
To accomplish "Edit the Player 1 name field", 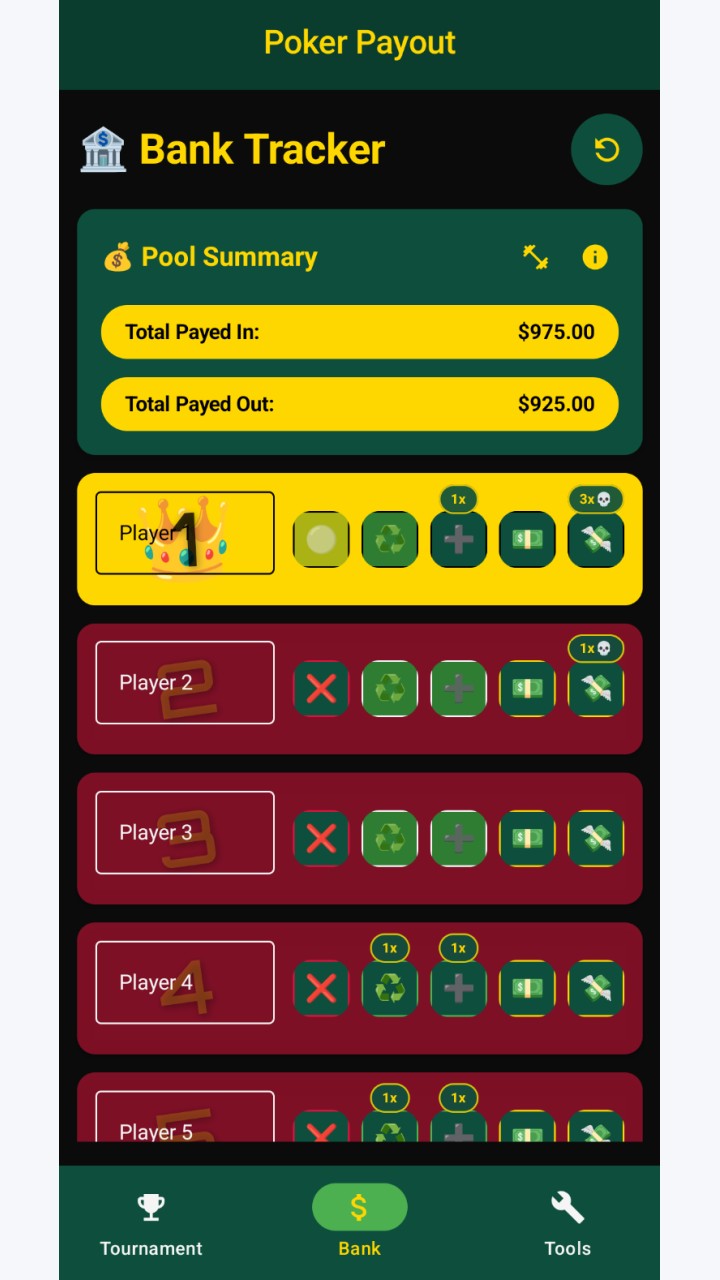I will click(185, 533).
